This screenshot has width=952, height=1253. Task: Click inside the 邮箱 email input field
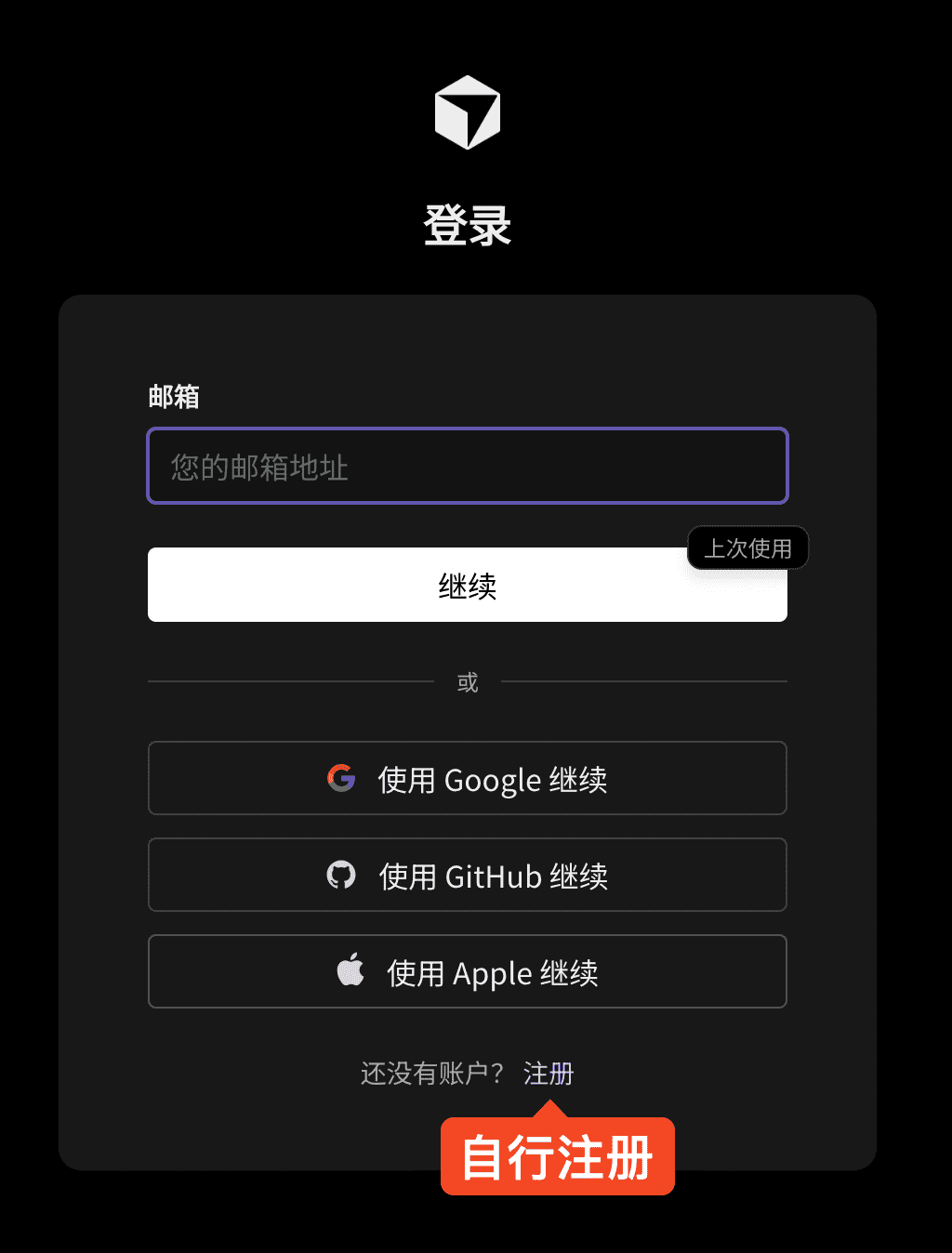pos(467,466)
